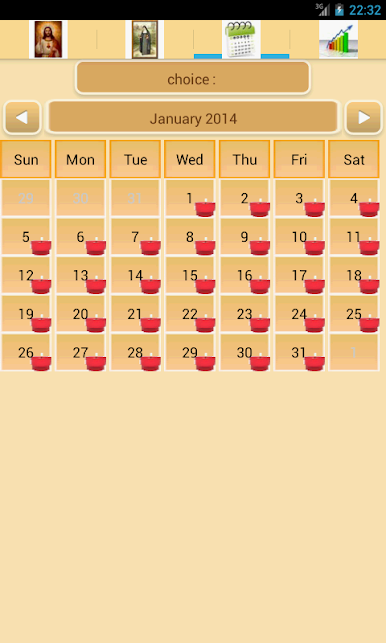
Task: Tap day 12 on the calendar
Action: (x=26, y=275)
